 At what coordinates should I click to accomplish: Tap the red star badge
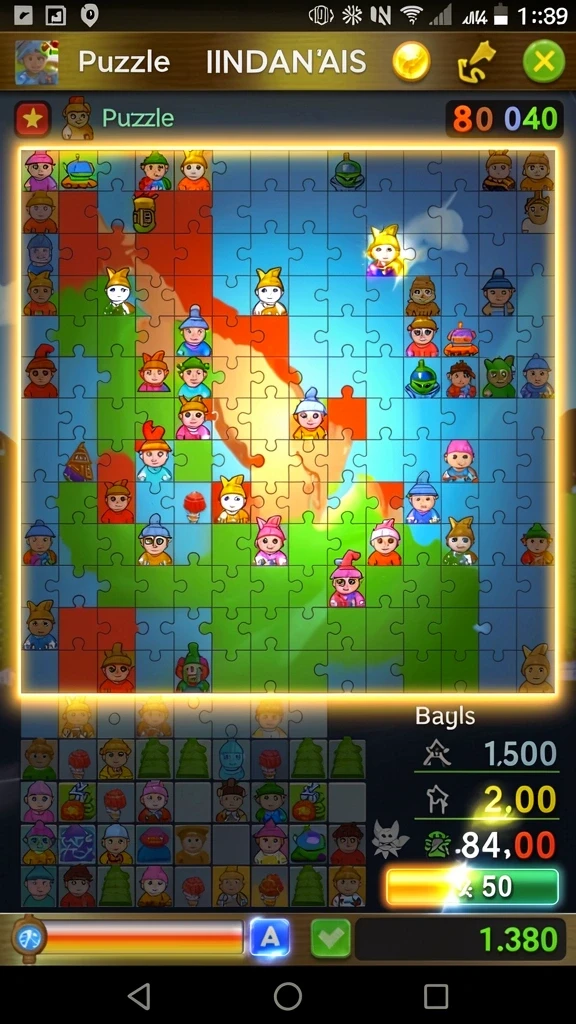[33, 119]
